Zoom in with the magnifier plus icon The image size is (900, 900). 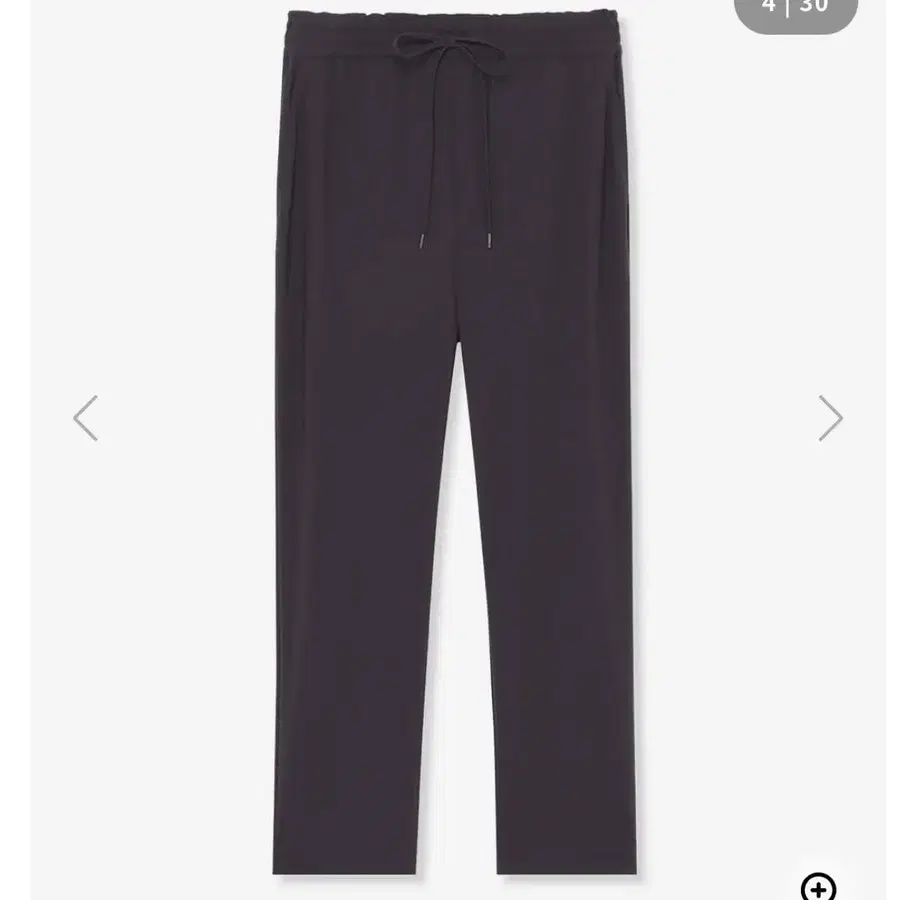click(x=818, y=887)
